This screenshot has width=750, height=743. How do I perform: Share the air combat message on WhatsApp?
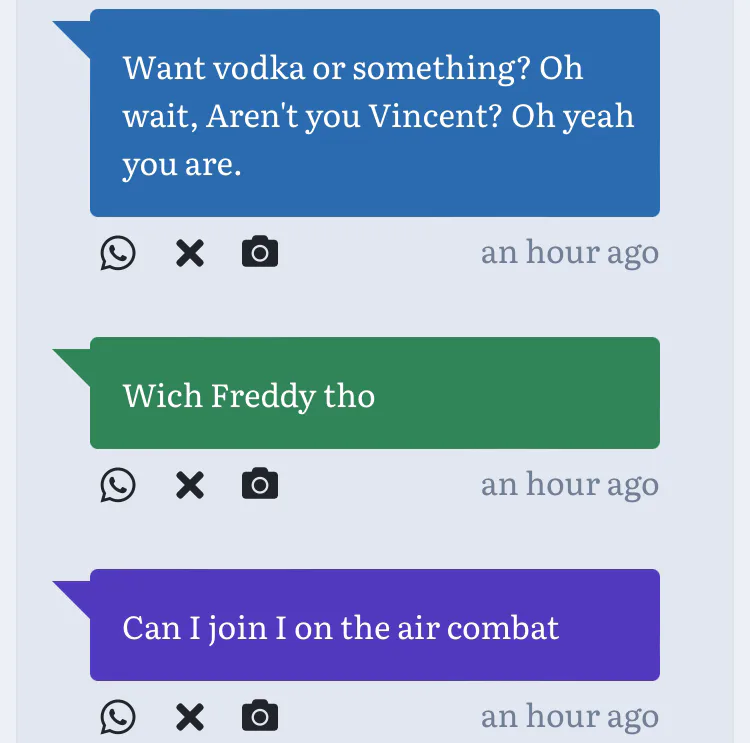point(118,716)
